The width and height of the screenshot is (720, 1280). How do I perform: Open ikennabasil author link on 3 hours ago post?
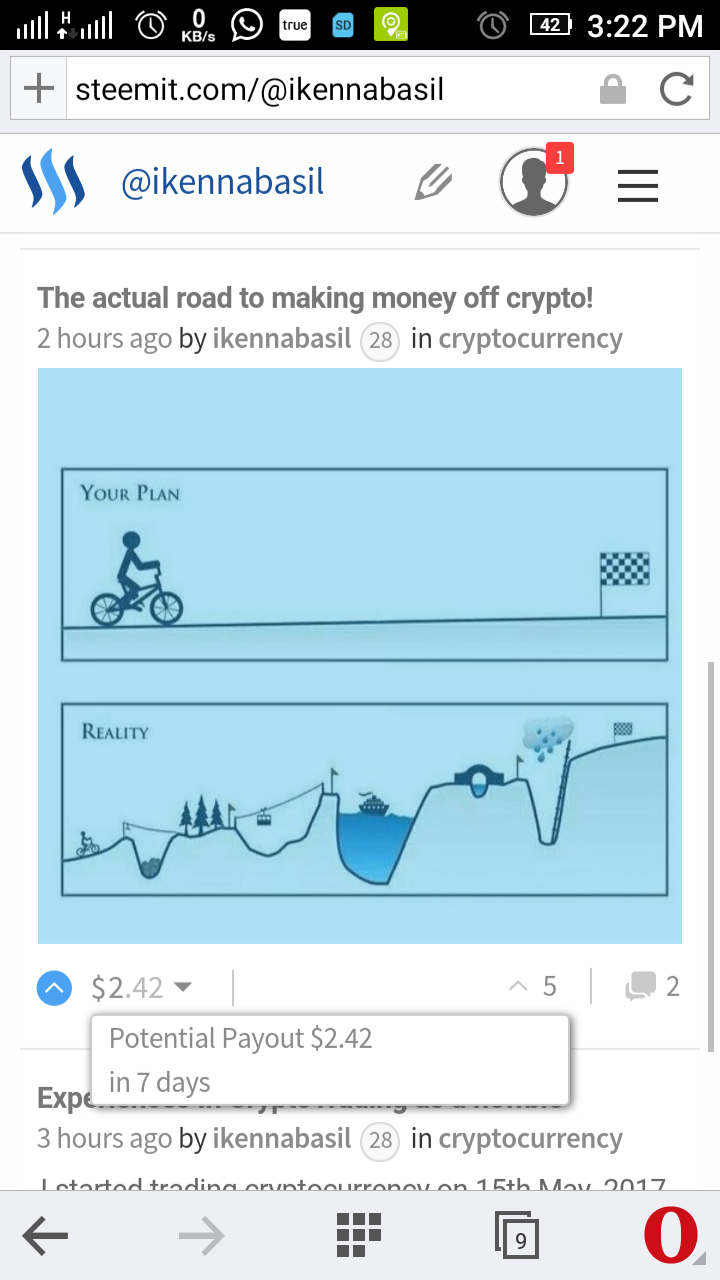[282, 1139]
